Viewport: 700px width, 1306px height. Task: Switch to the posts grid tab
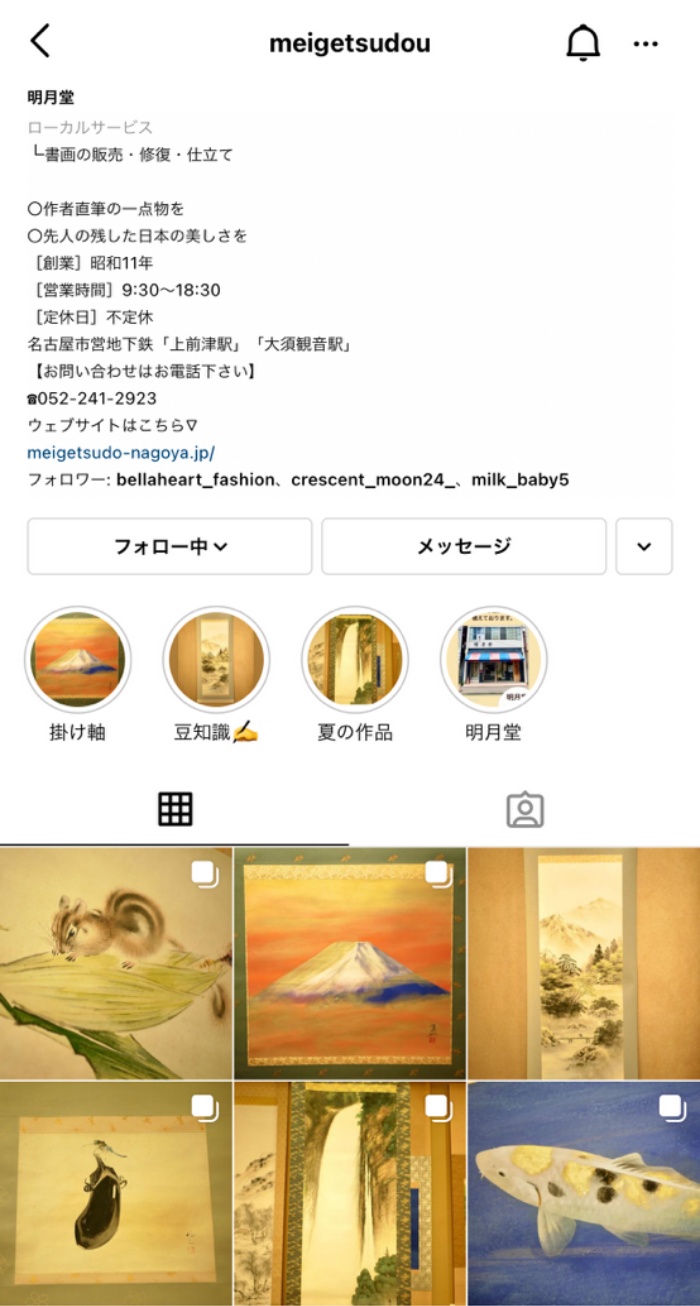175,809
